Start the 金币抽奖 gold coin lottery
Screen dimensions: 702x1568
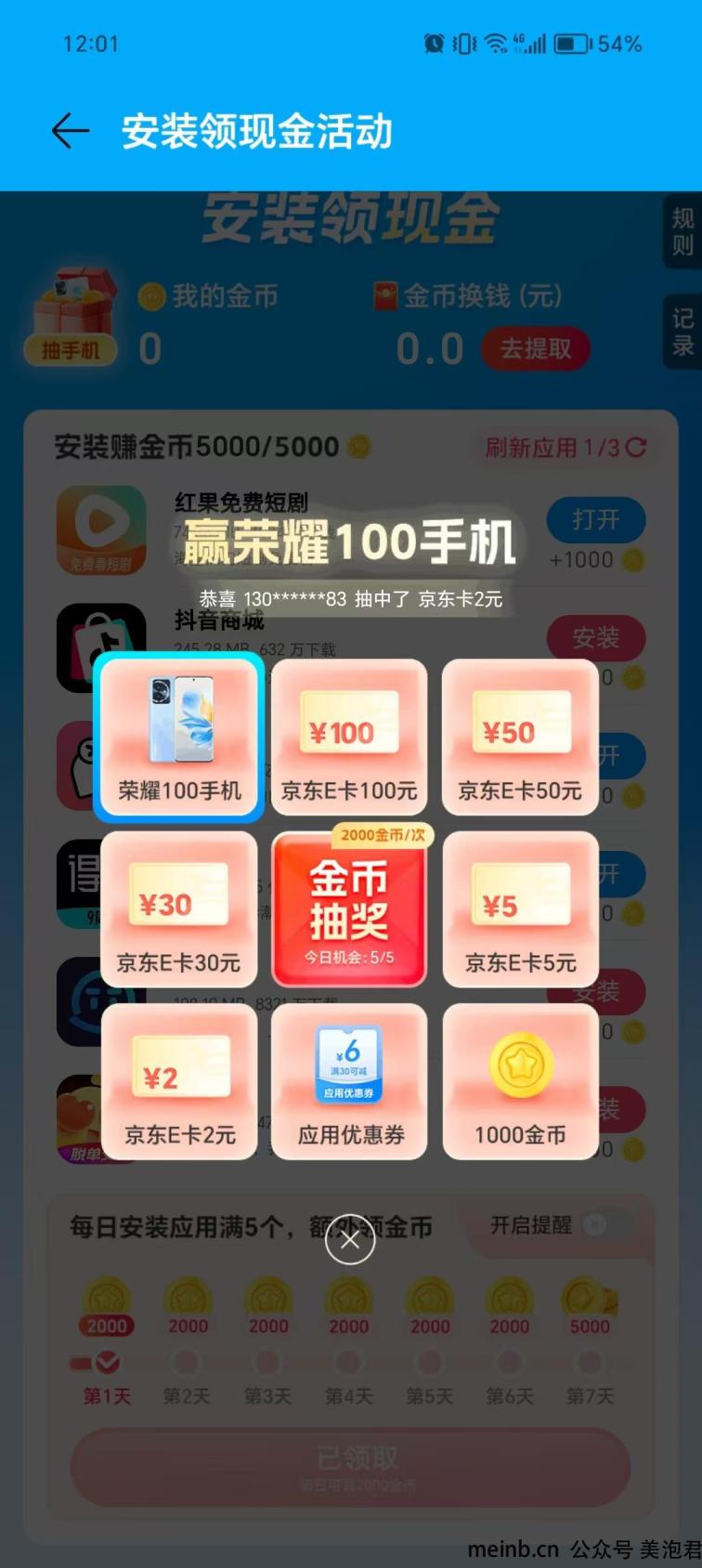pos(349,908)
